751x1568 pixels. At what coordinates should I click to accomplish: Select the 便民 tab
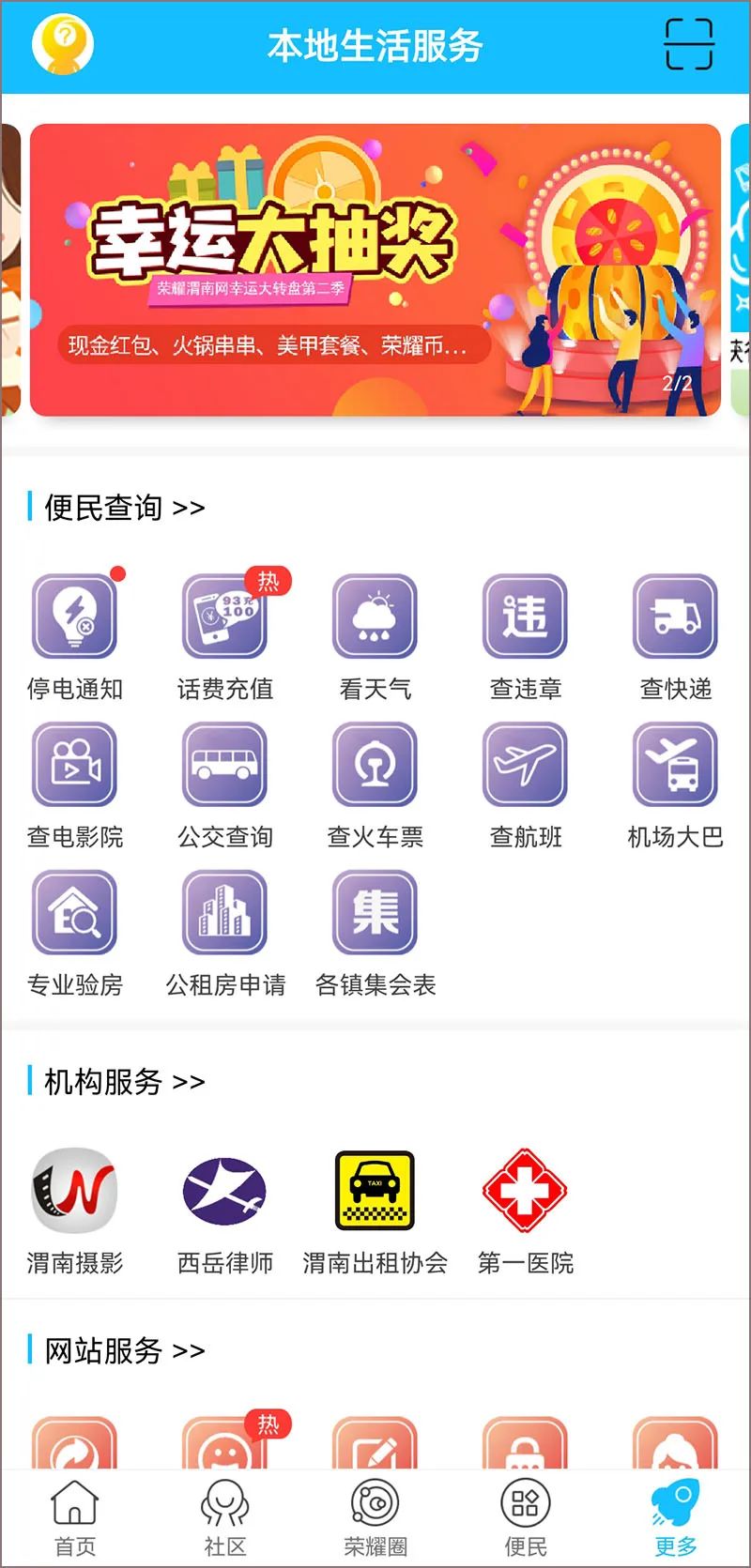tap(525, 1517)
